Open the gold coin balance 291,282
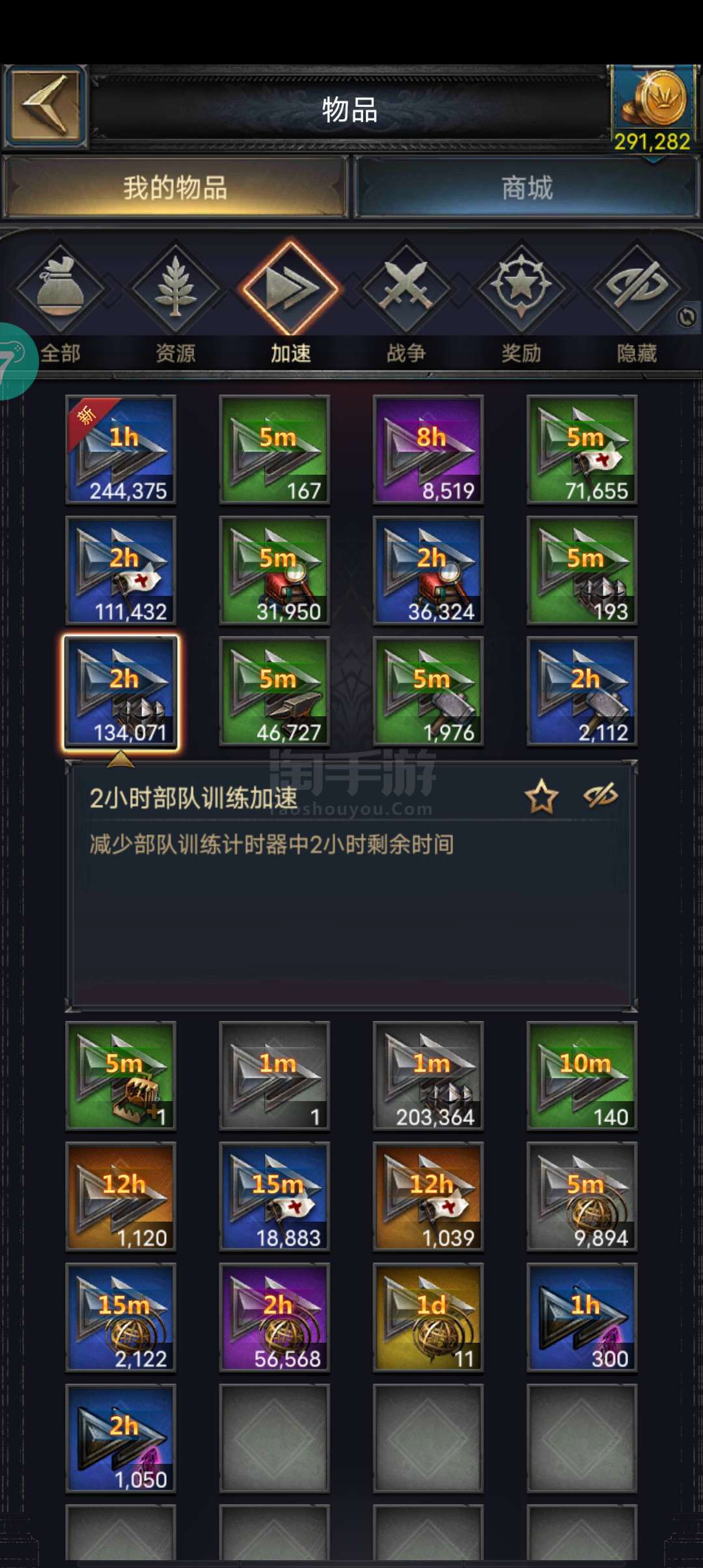This screenshot has width=703, height=1568. pyautogui.click(x=653, y=109)
